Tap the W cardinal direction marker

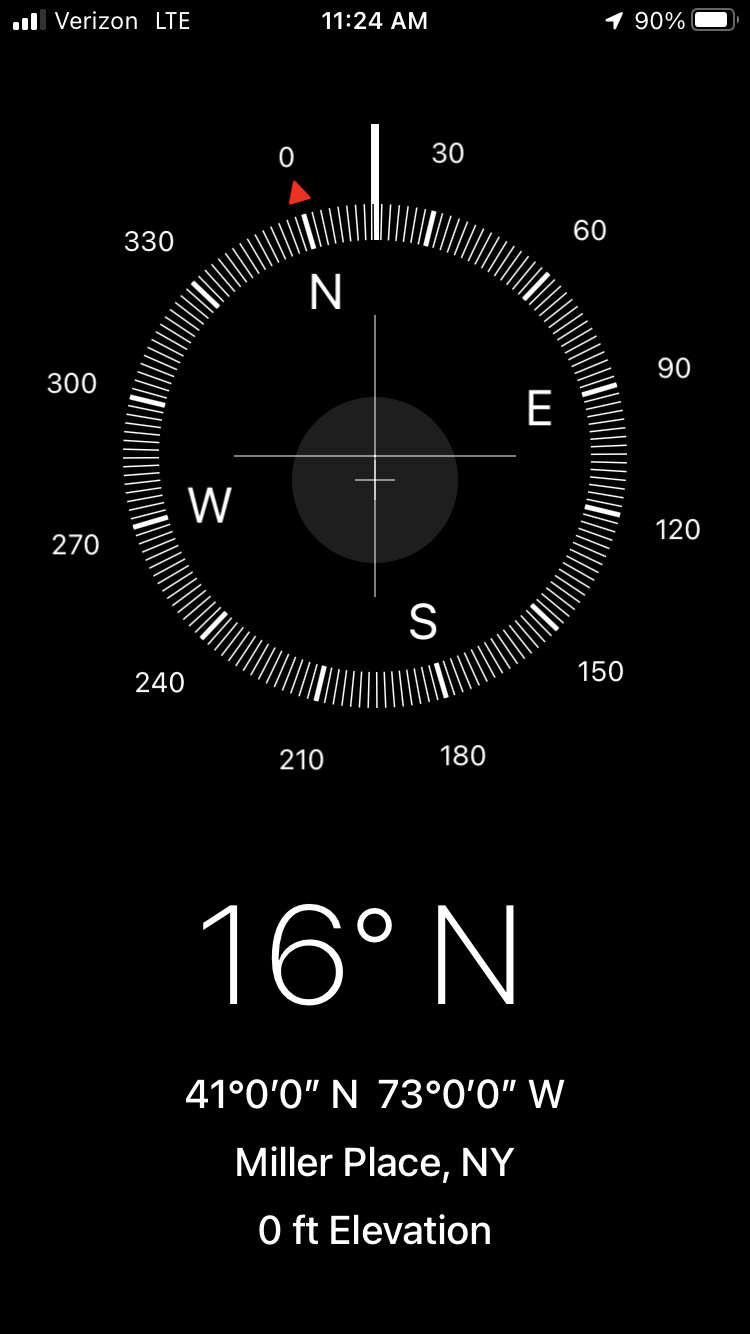pyautogui.click(x=211, y=507)
